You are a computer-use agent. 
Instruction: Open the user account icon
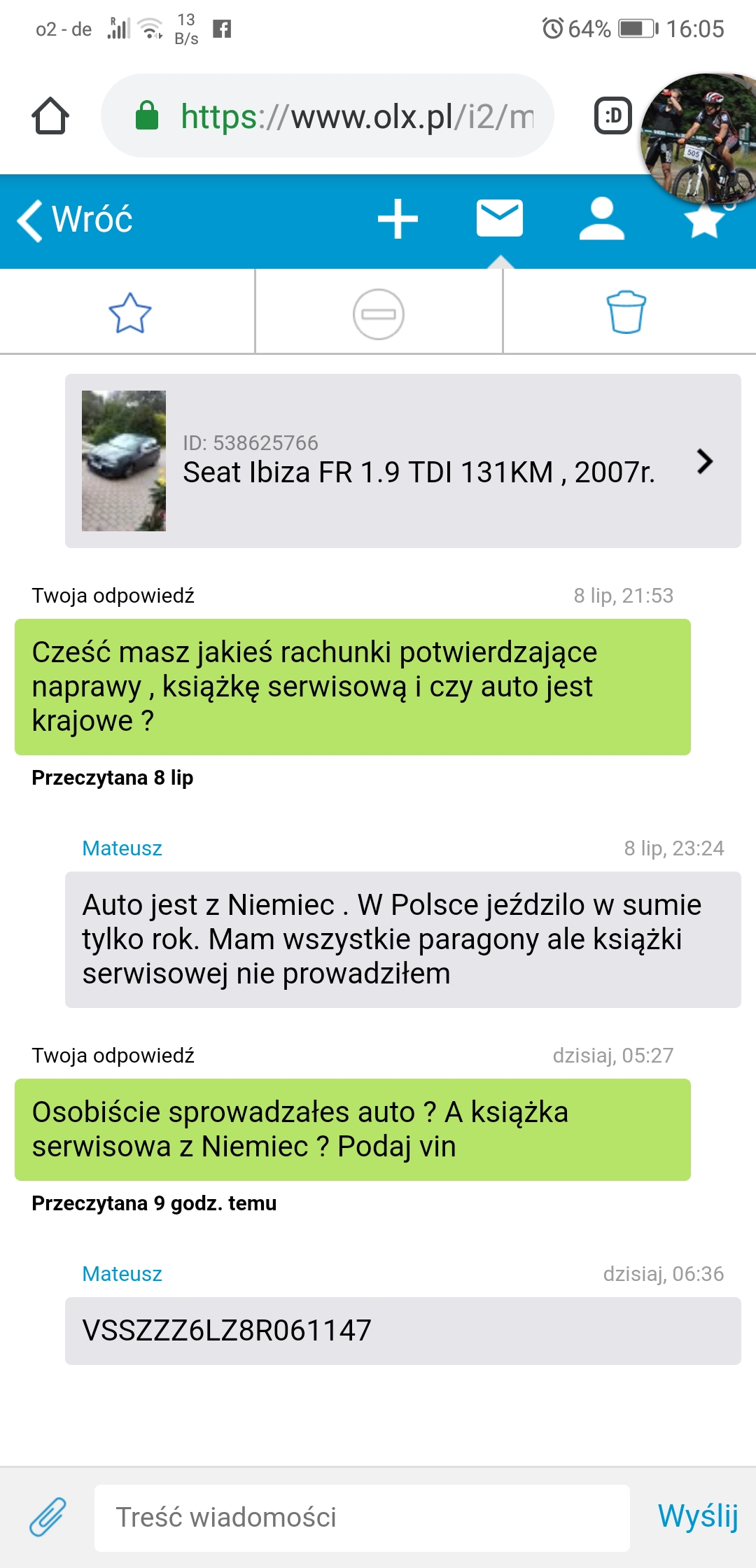[x=601, y=219]
